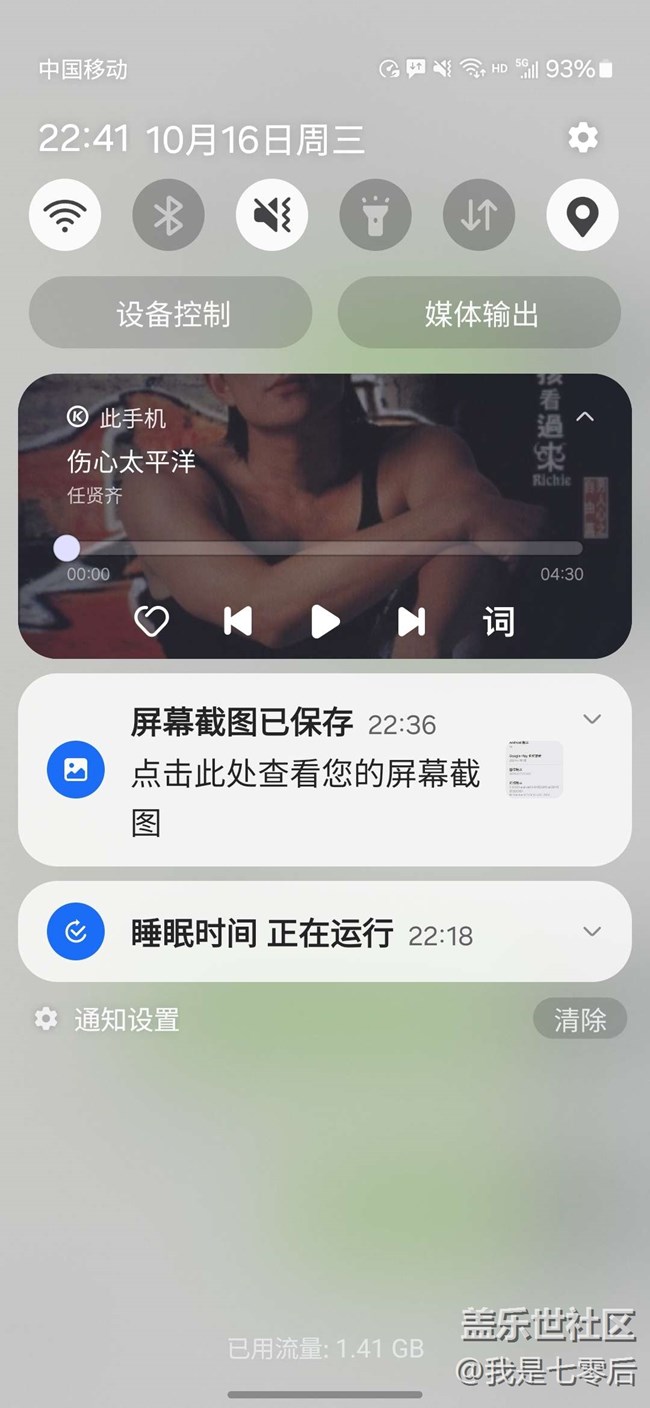Open 设备控制 panel

click(171, 313)
